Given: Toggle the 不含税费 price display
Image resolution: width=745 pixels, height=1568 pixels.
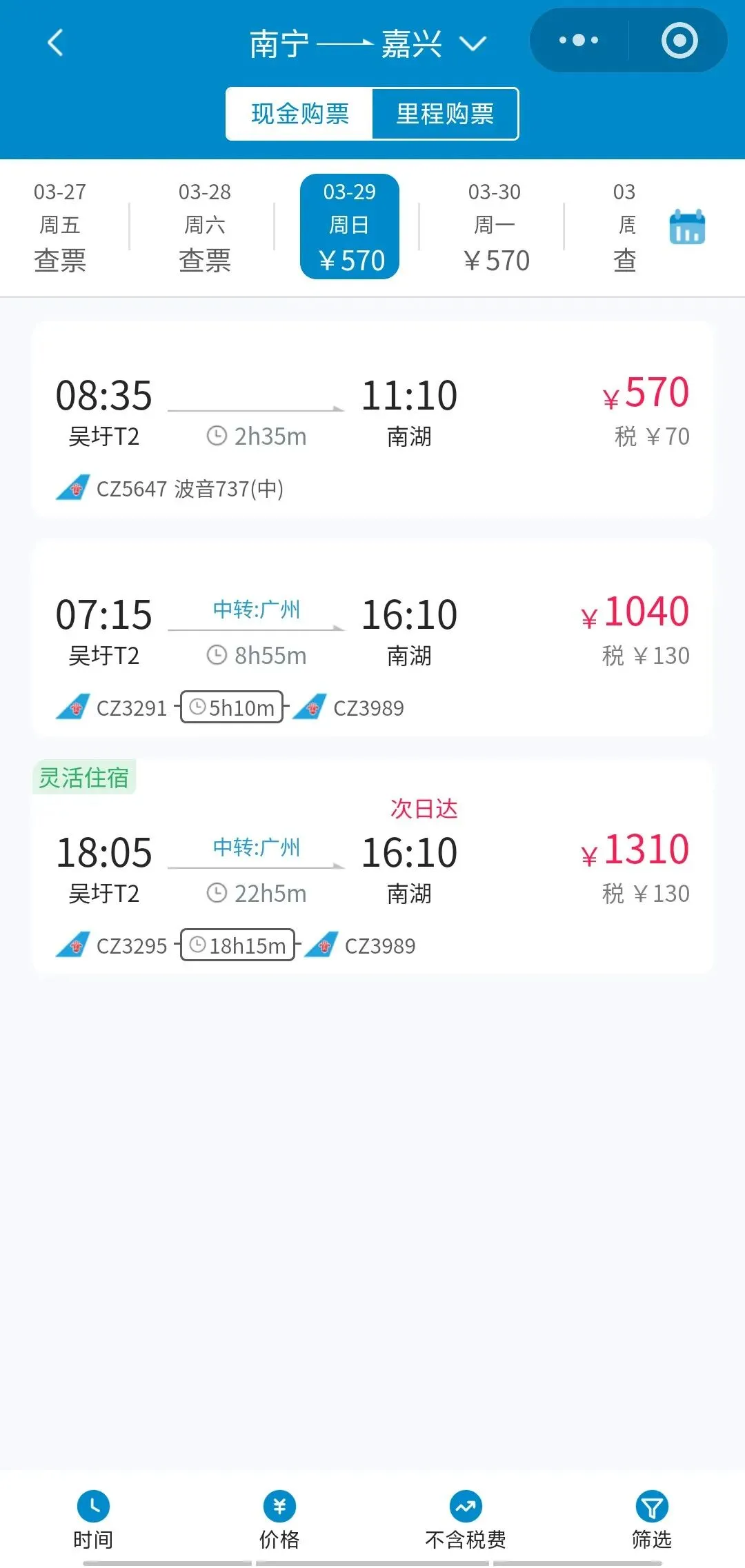Looking at the screenshot, I should tap(466, 1520).
